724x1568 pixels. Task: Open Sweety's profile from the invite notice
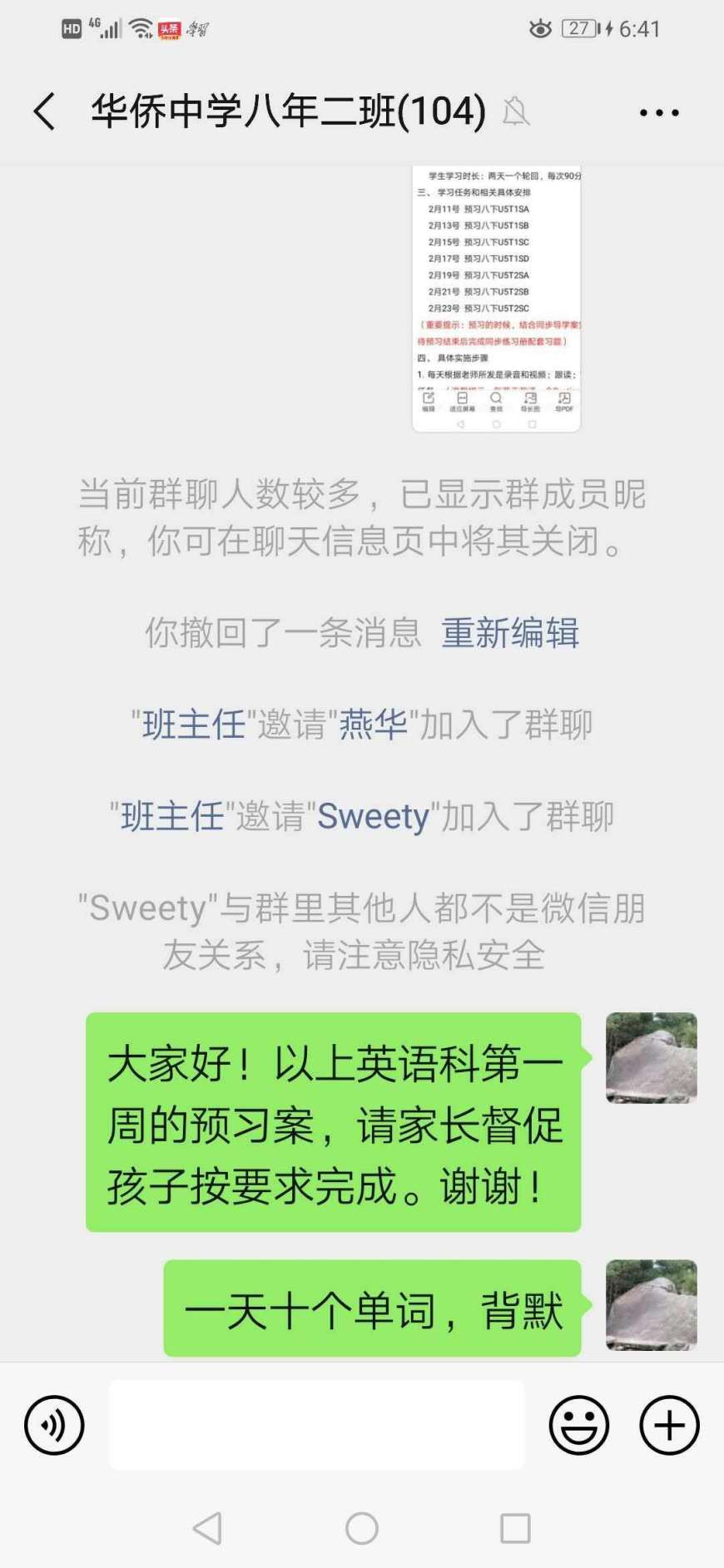373,817
